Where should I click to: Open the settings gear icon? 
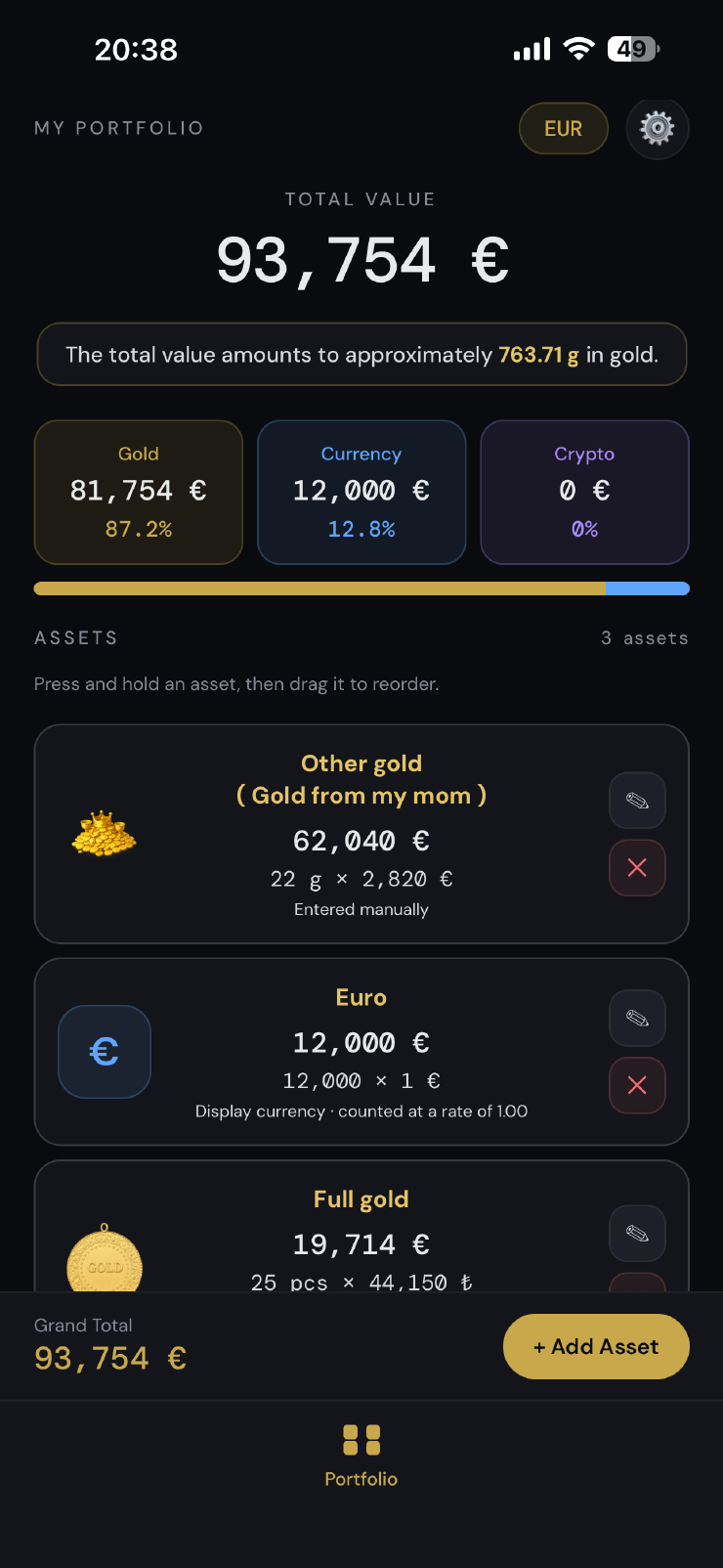[x=657, y=128]
